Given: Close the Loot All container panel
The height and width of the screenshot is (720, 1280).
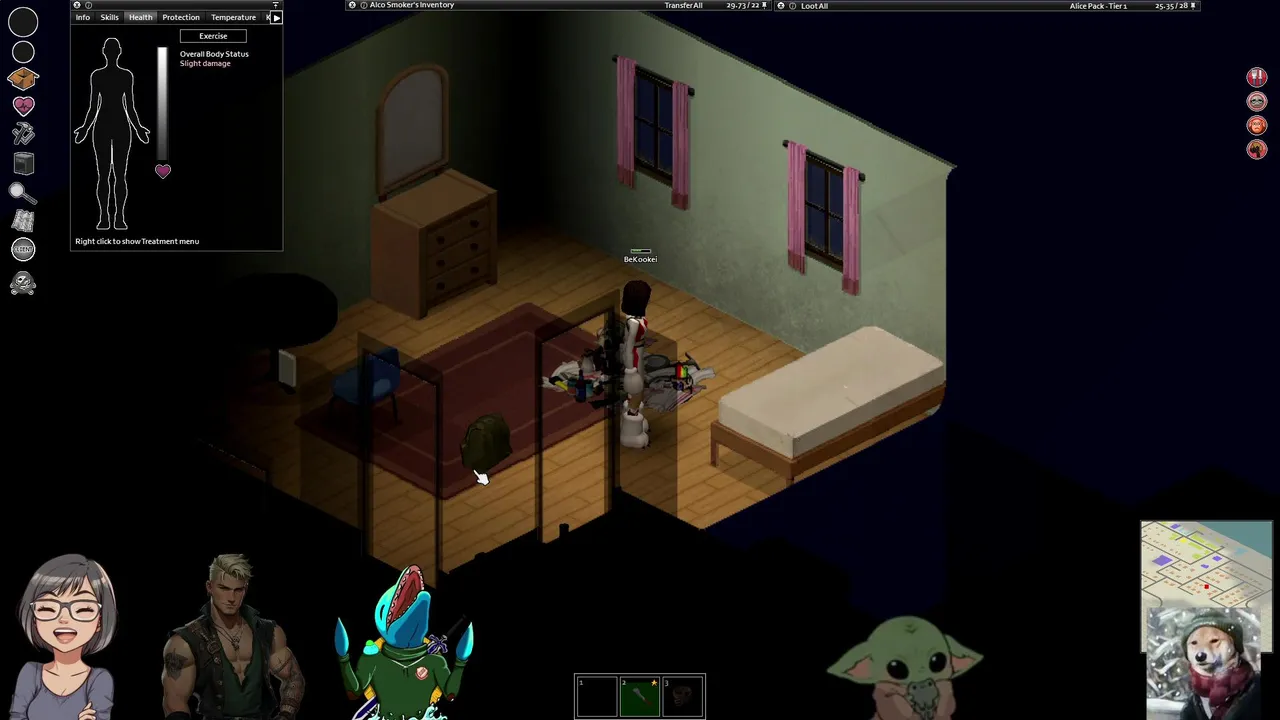Looking at the screenshot, I should click(x=780, y=5).
